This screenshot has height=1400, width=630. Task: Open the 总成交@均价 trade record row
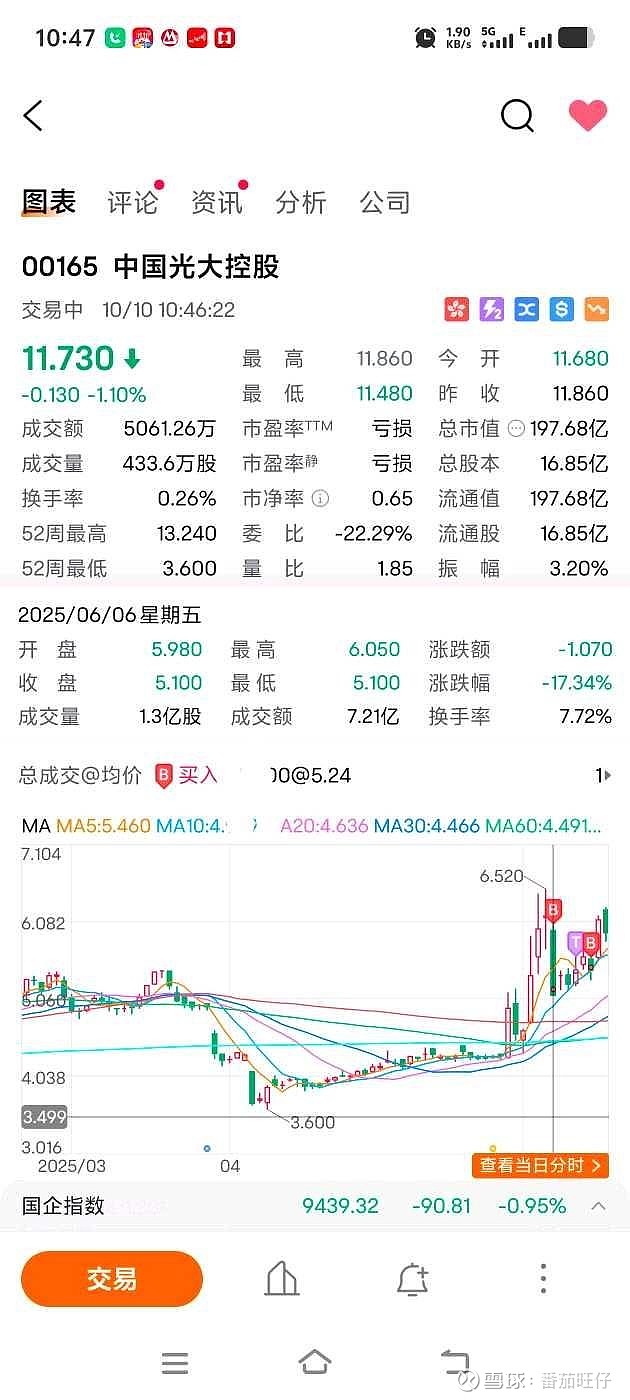tap(315, 775)
